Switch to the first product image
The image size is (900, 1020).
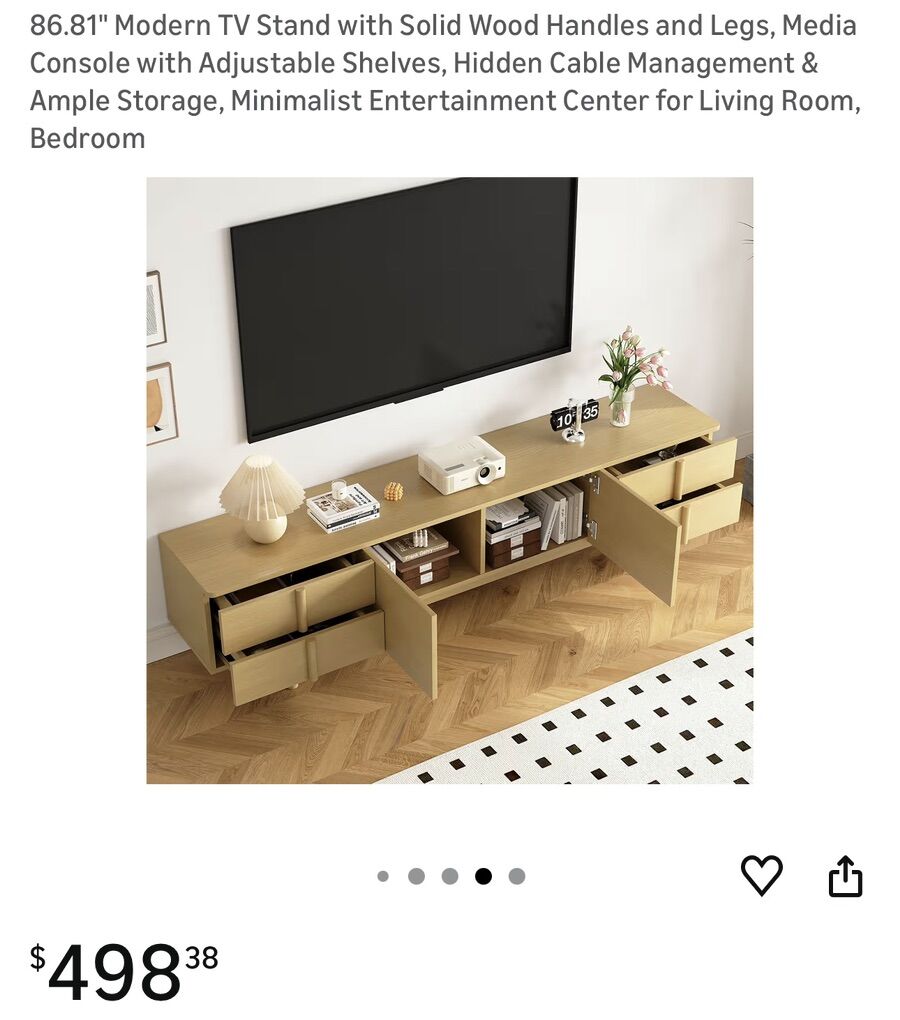(x=383, y=877)
